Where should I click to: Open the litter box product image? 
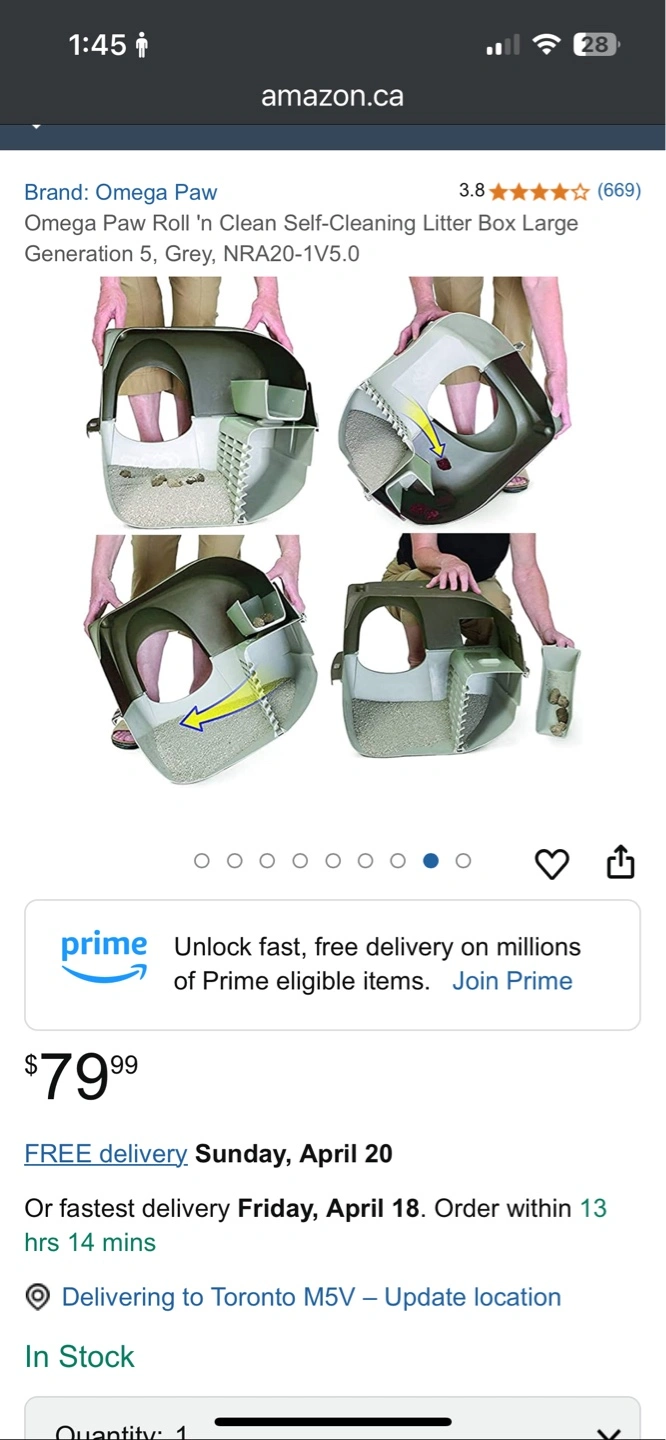coord(332,532)
